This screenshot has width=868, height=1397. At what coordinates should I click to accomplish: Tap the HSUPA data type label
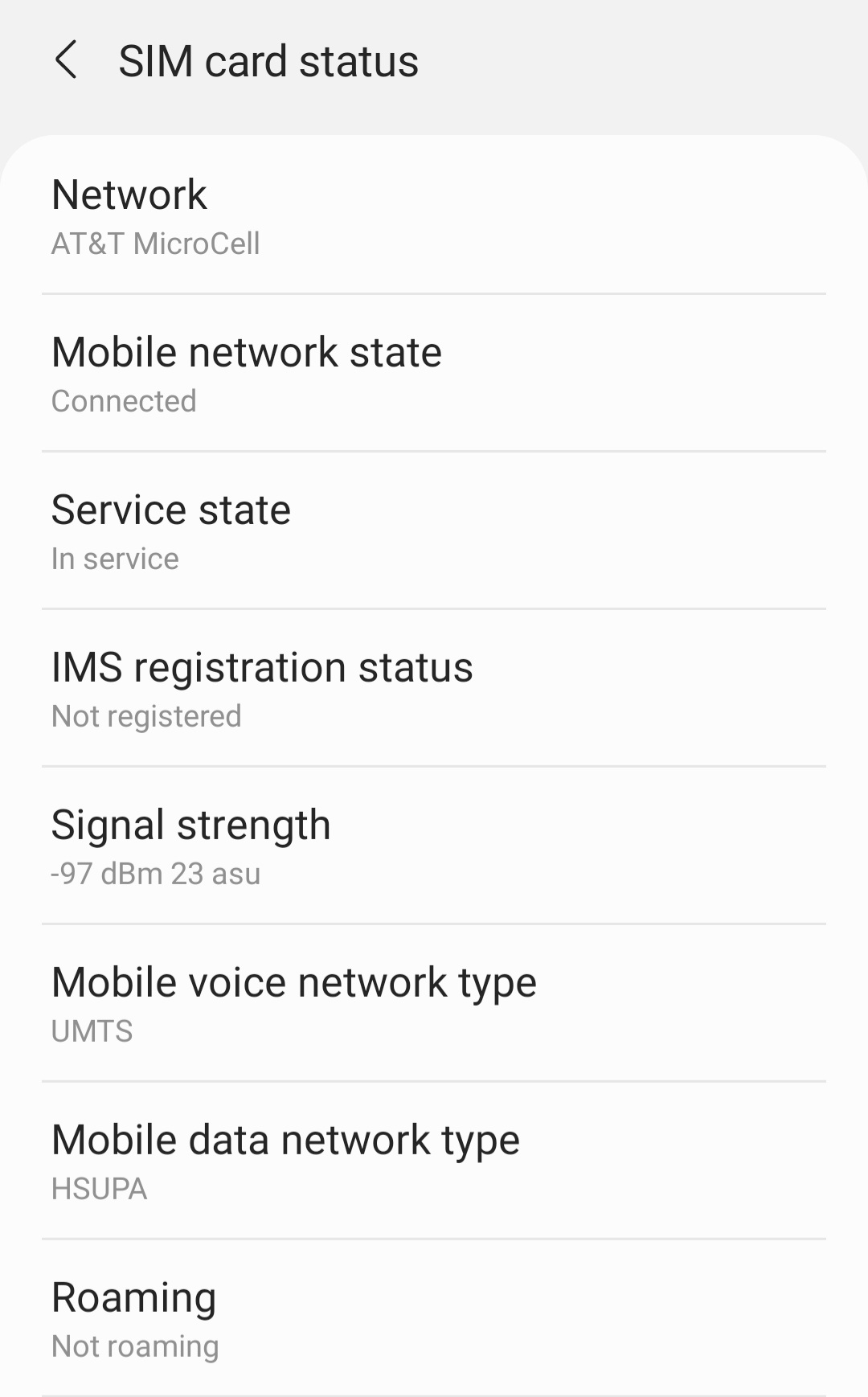(x=98, y=1189)
